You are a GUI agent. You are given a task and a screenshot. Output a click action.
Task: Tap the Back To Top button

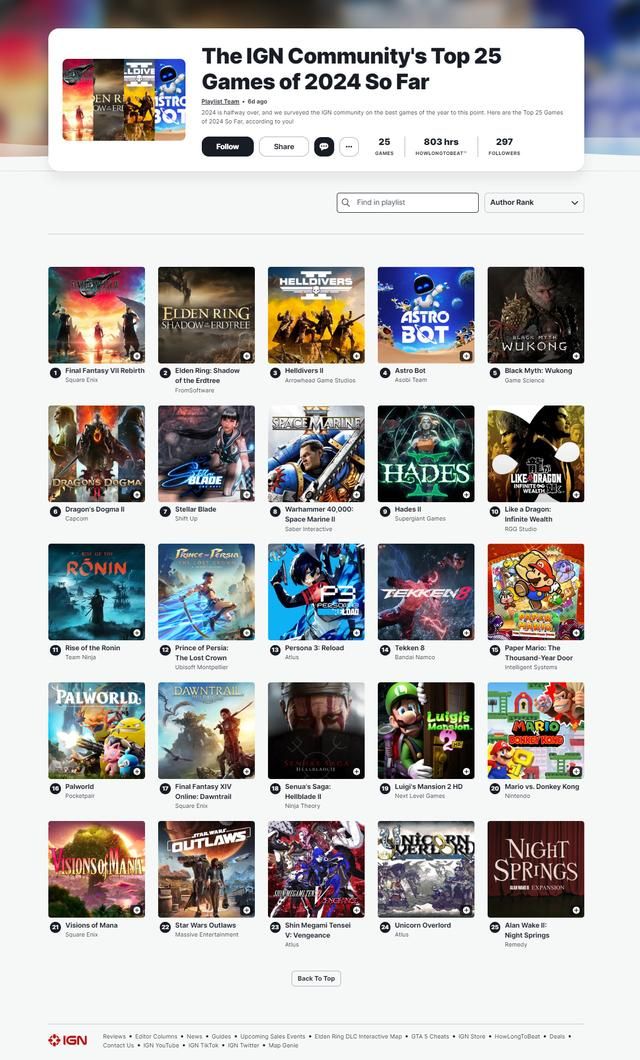coord(316,978)
